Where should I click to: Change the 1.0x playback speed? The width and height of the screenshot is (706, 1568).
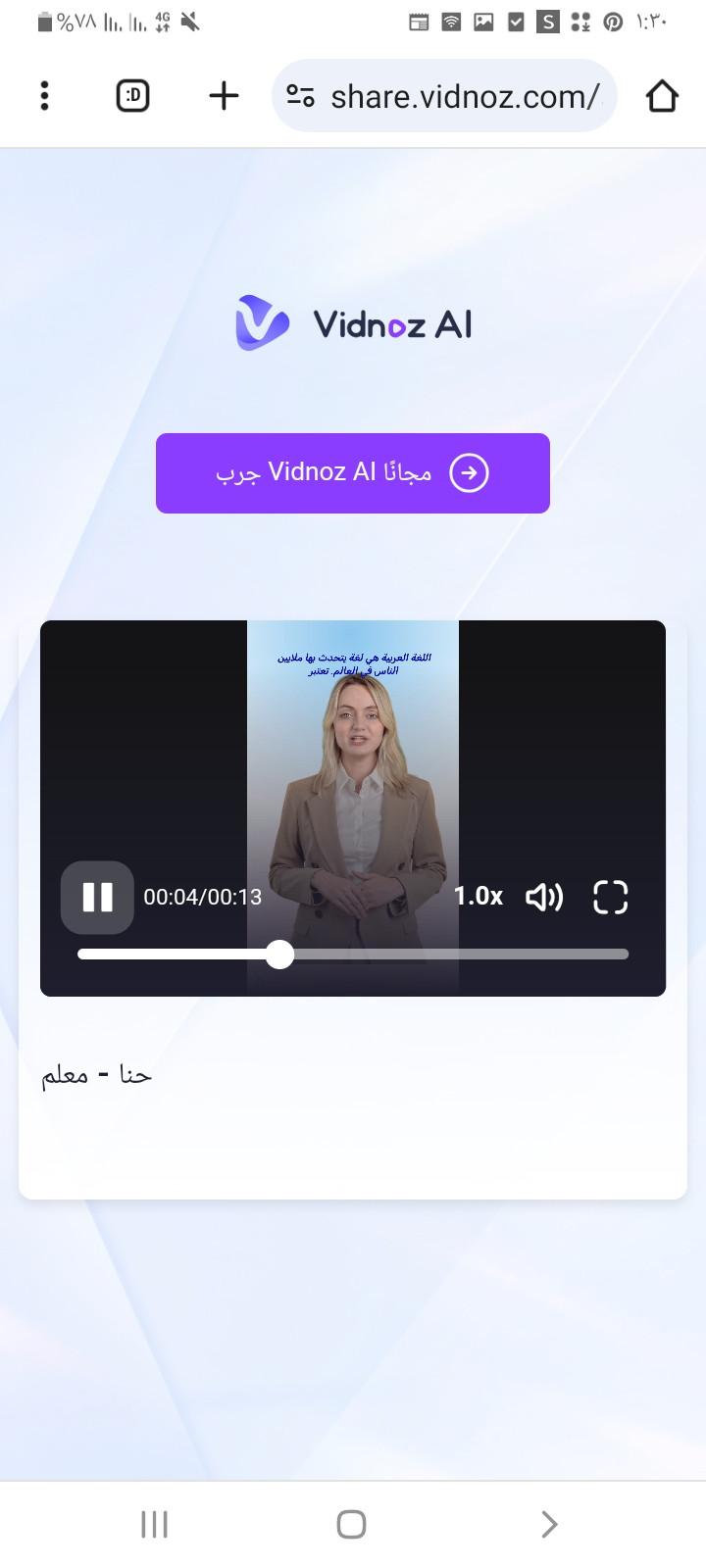(478, 896)
